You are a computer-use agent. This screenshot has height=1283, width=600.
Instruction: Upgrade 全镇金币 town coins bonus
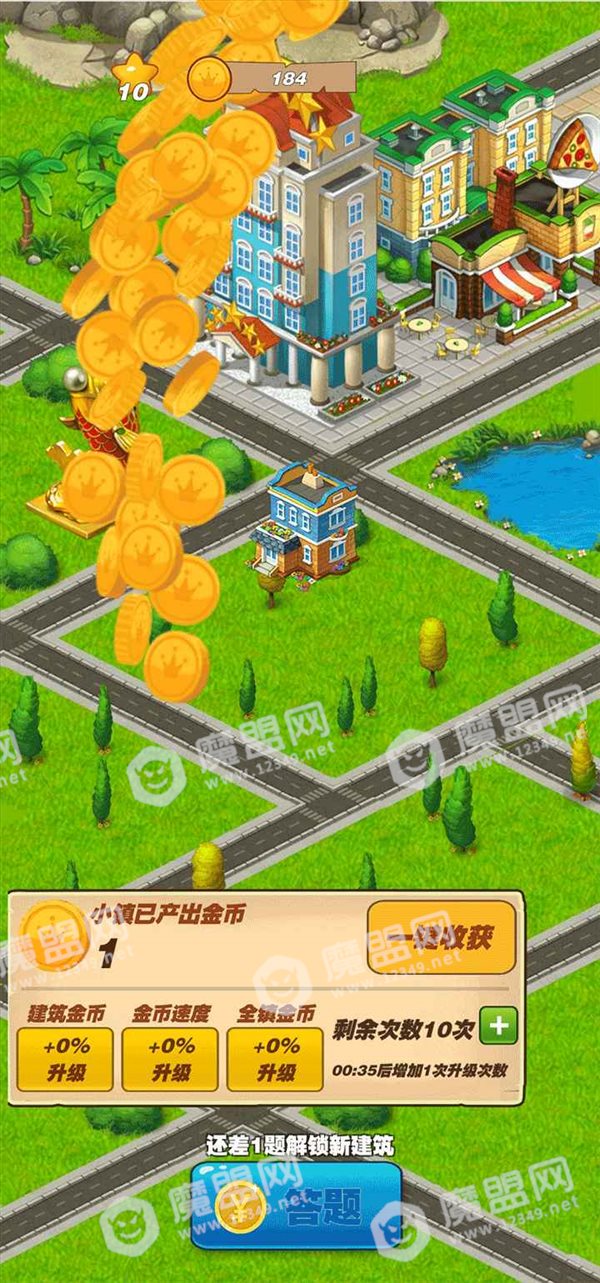[x=275, y=1059]
